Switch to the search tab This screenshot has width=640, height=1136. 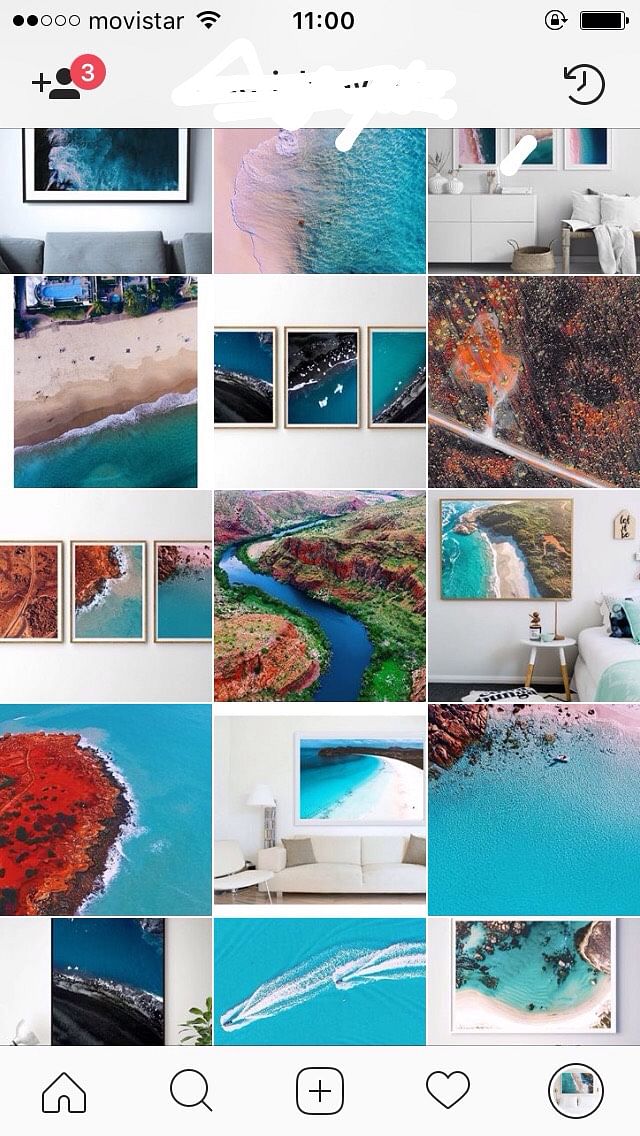tap(191, 1091)
